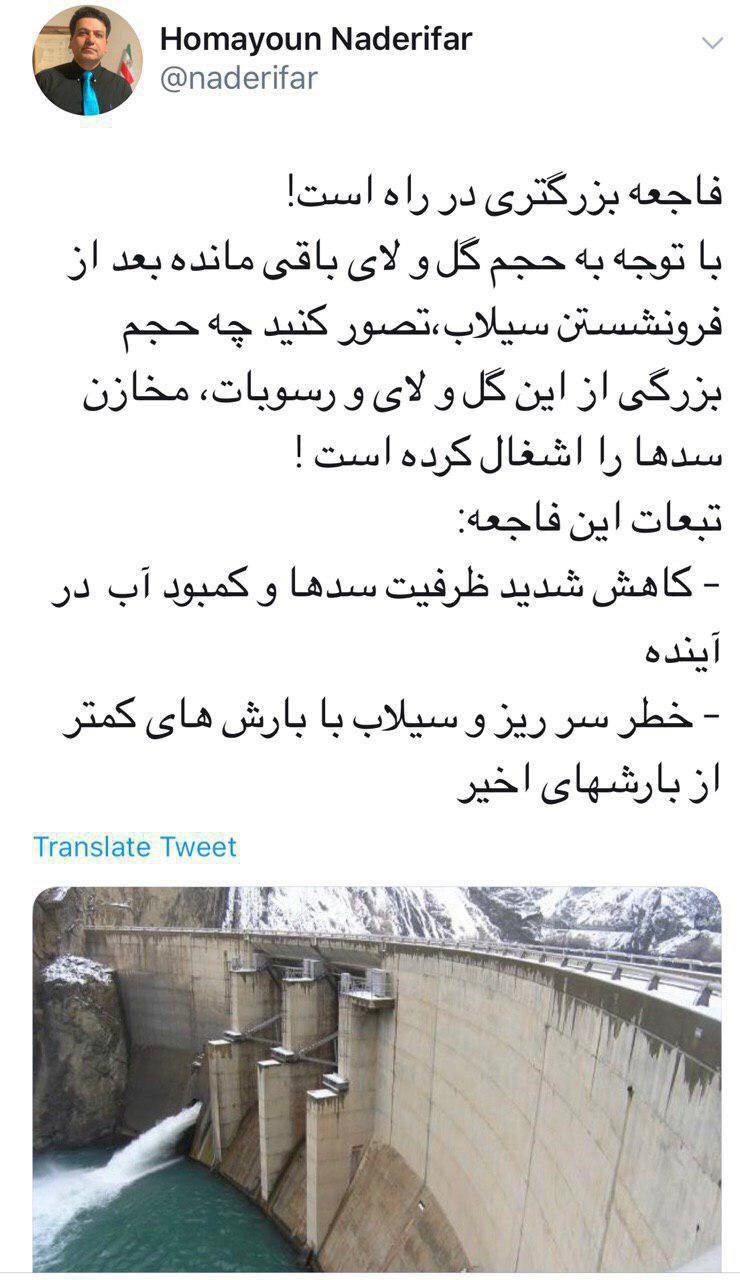
Task: Tap the Translate Tweet link
Action: 135,847
